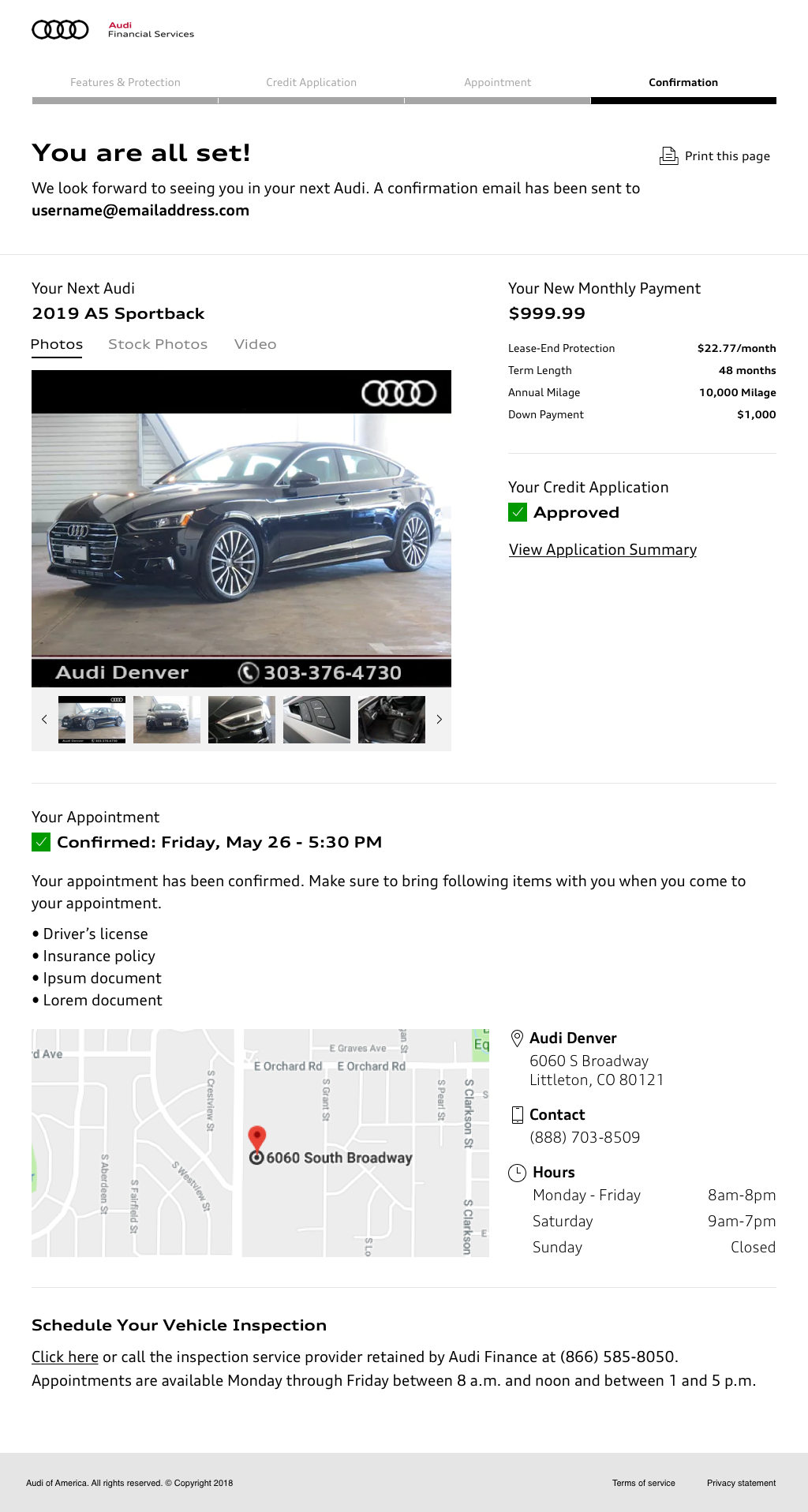The width and height of the screenshot is (808, 1512).
Task: Open the map at 6060 South Broadway
Action: coord(260,1143)
